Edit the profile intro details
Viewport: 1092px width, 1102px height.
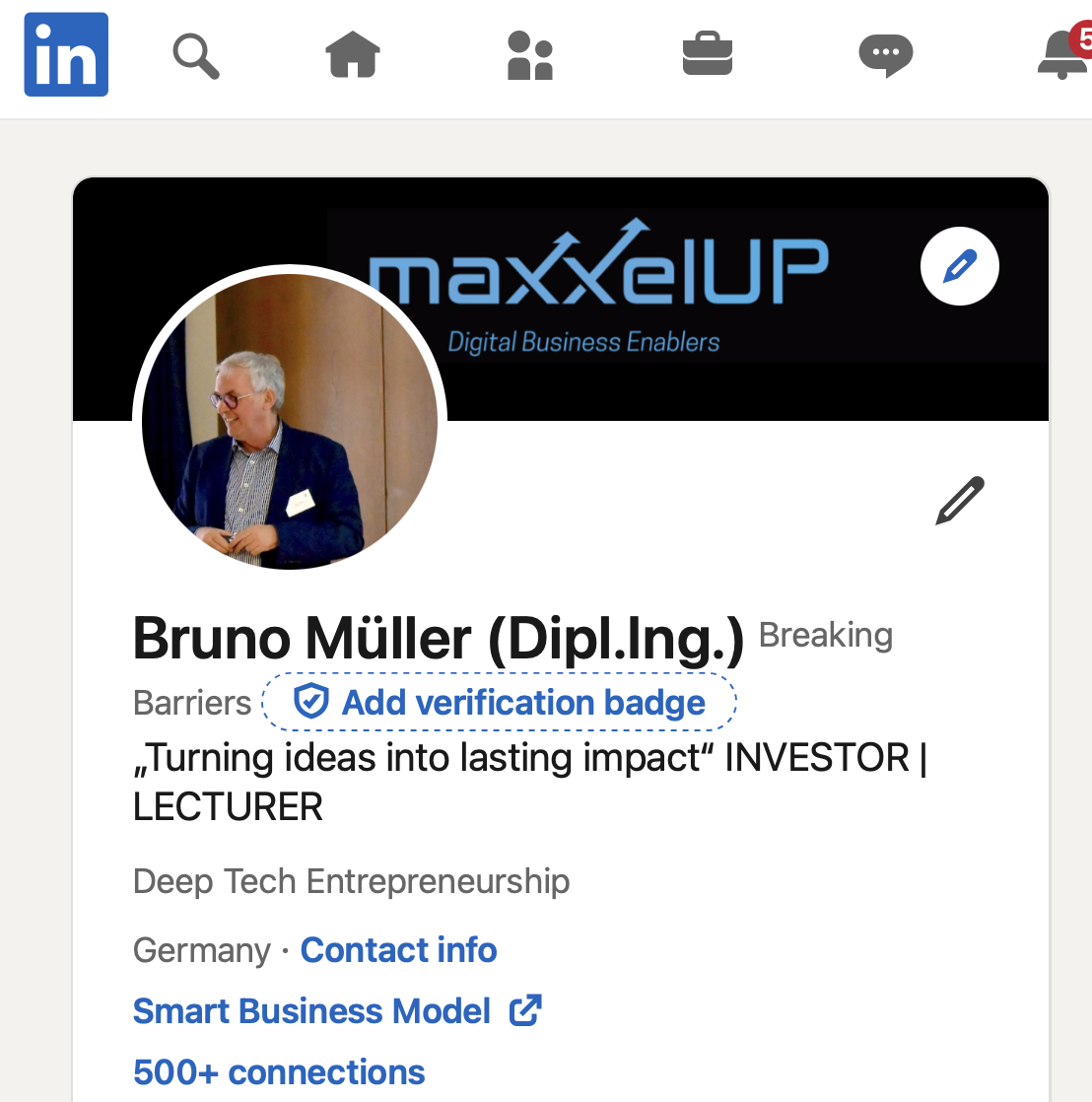point(959,501)
